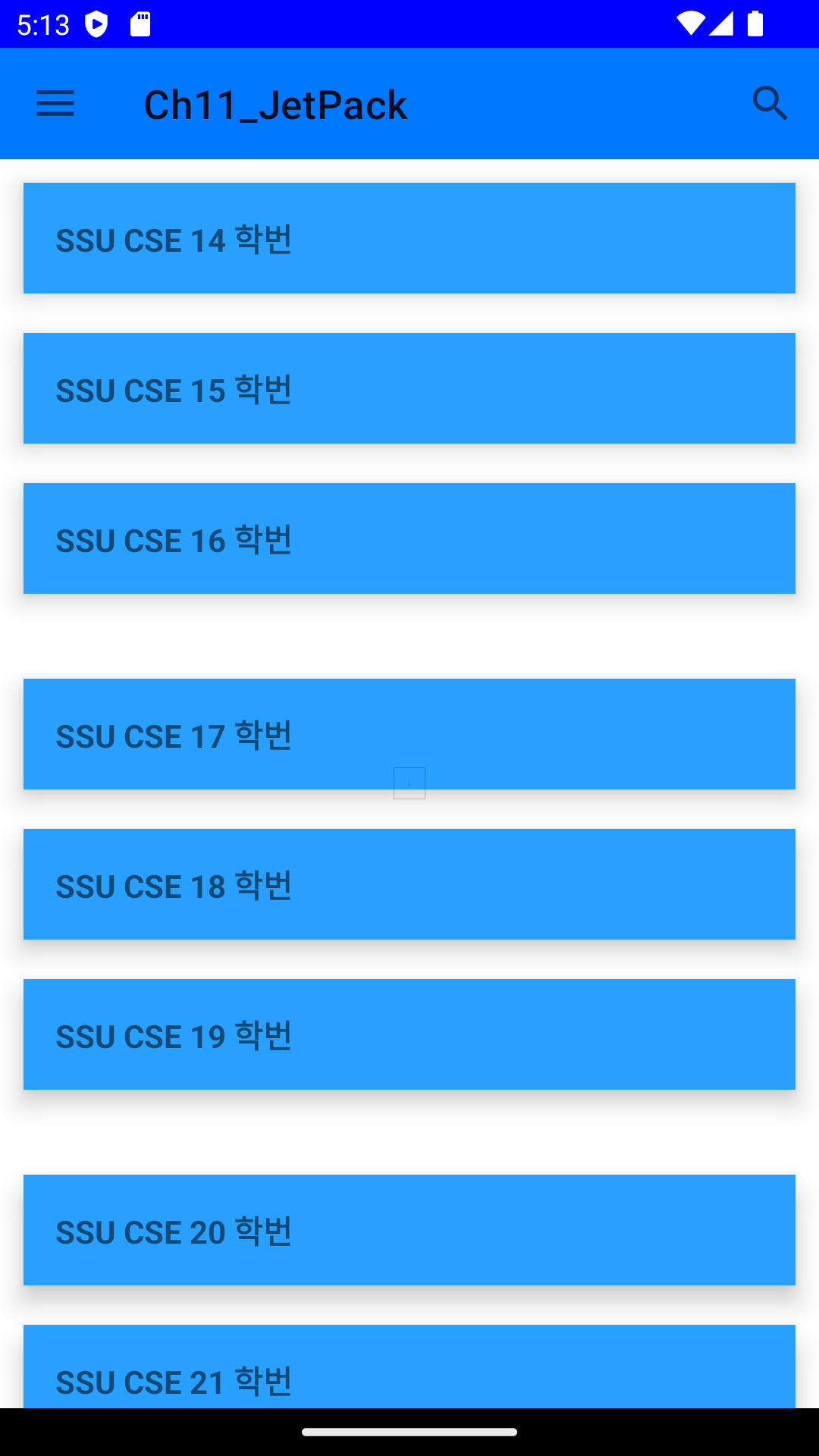The height and width of the screenshot is (1456, 819).
Task: Tap the search icon in the app bar
Action: pyautogui.click(x=770, y=104)
